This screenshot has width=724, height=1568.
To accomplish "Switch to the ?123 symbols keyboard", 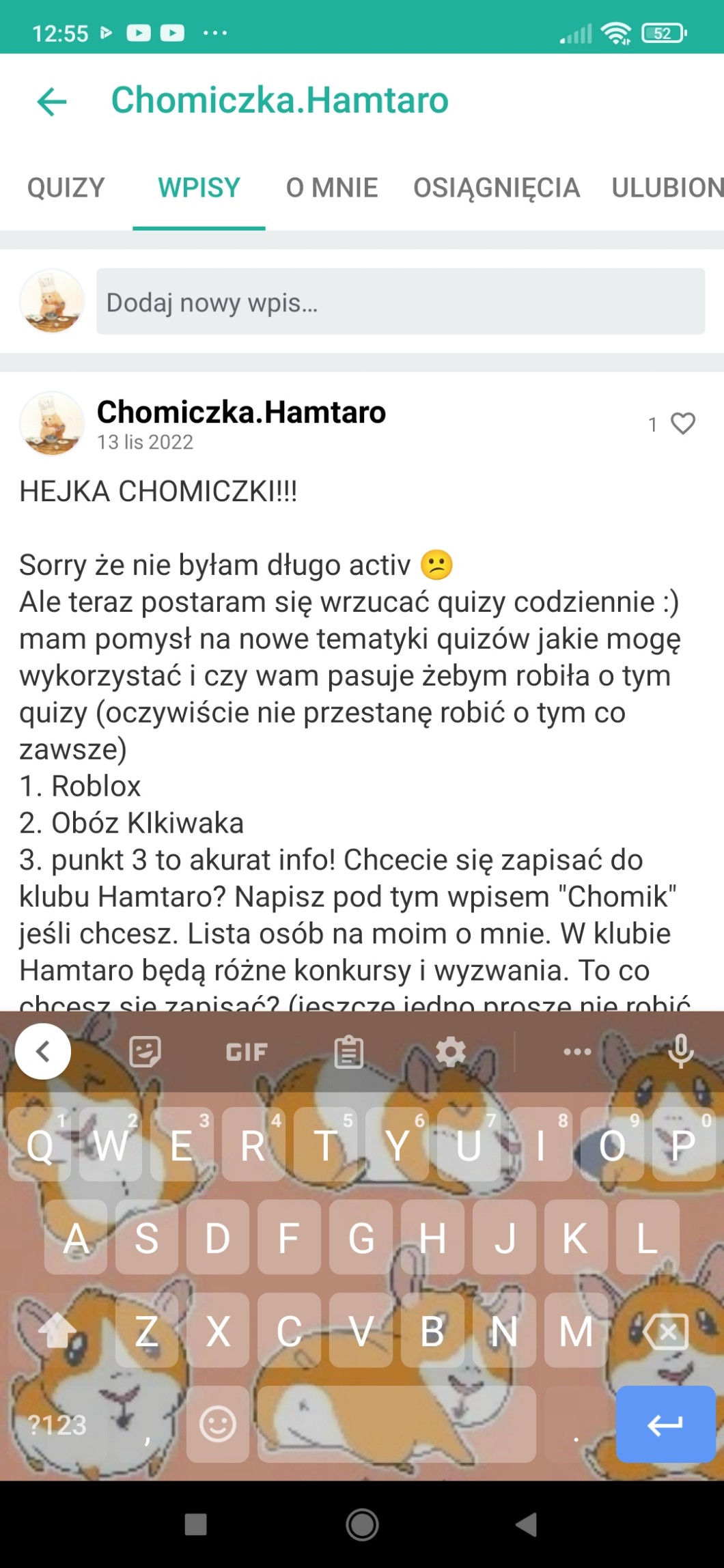I will [x=57, y=1425].
